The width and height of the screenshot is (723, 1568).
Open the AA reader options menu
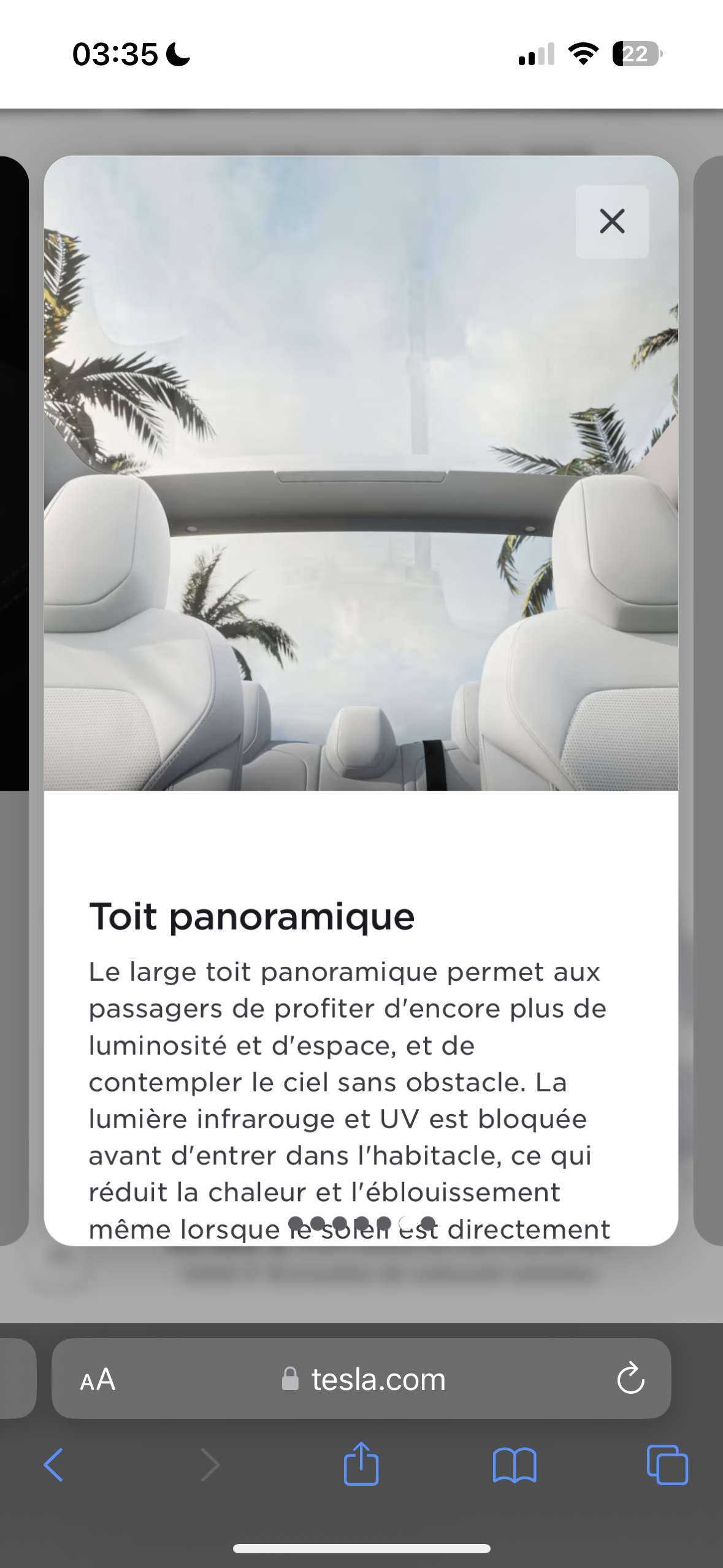pyautogui.click(x=98, y=1380)
